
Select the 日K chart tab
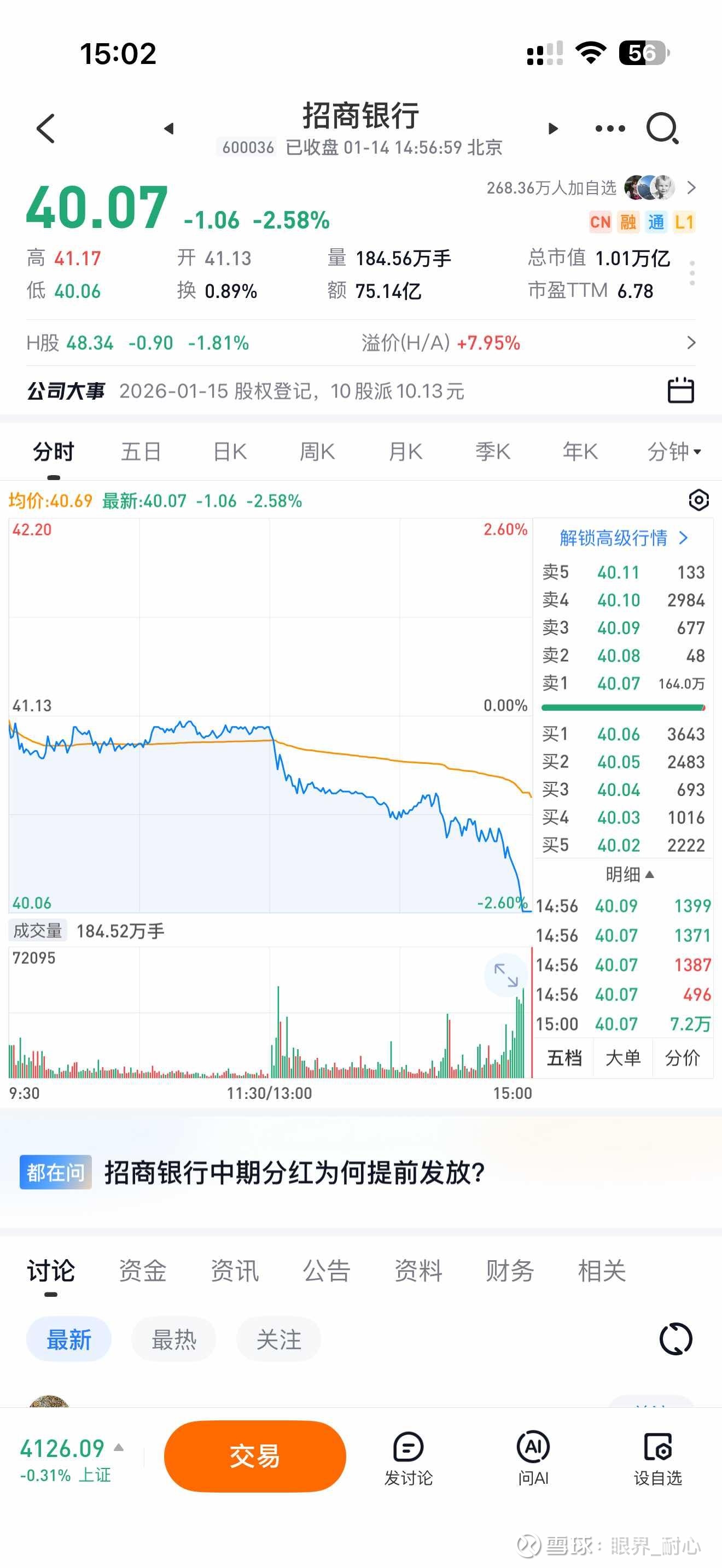point(230,452)
